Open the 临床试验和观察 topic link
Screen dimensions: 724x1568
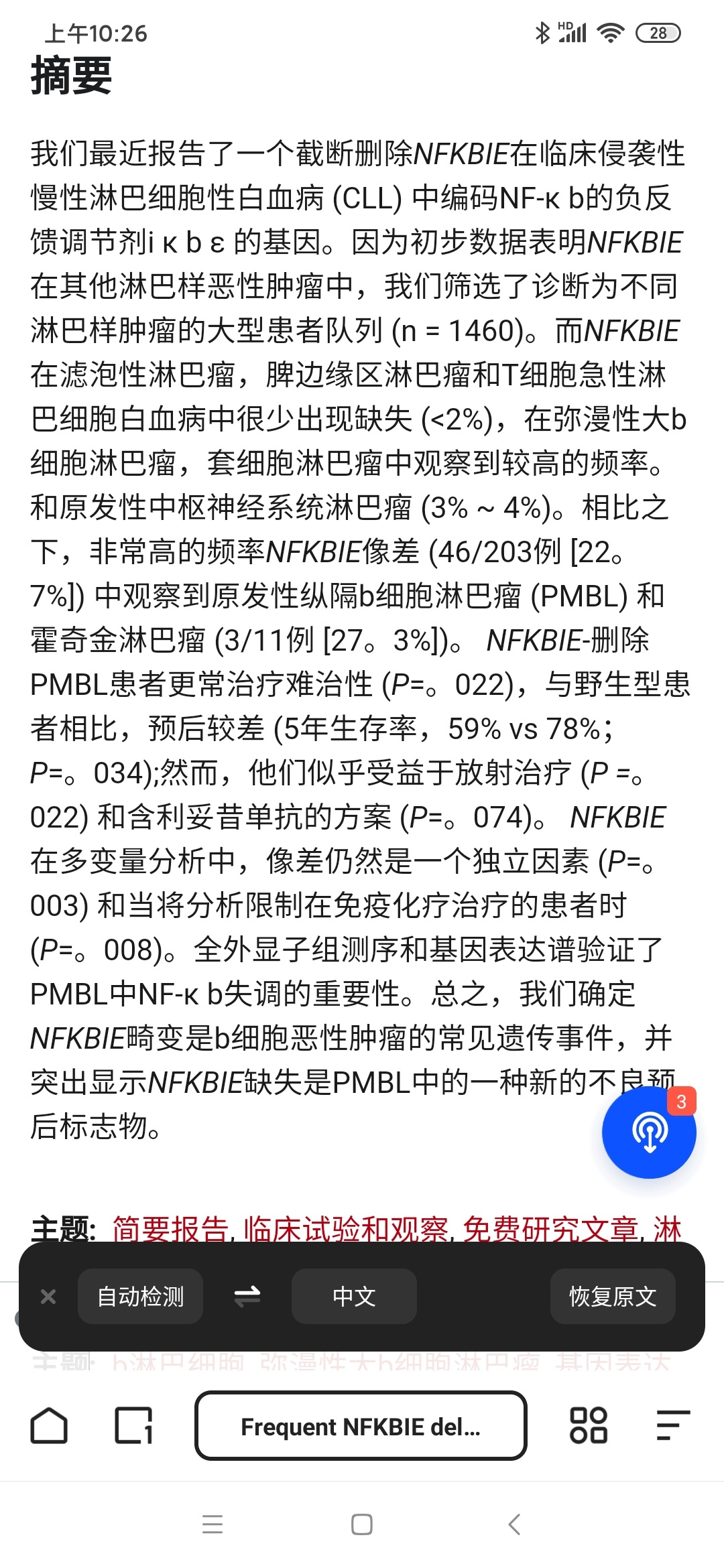pyautogui.click(x=345, y=1229)
